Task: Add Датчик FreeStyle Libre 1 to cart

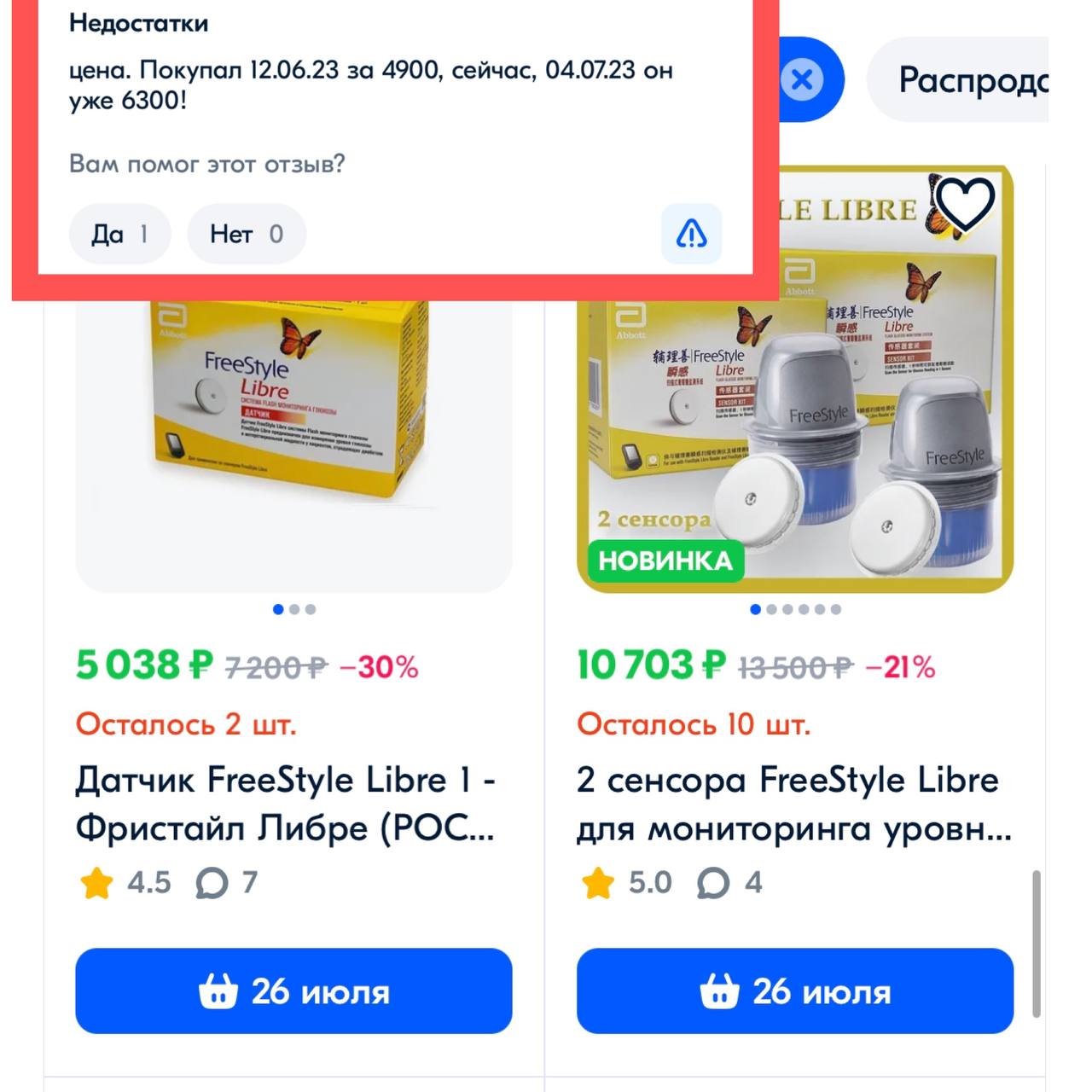Action: pyautogui.click(x=293, y=991)
